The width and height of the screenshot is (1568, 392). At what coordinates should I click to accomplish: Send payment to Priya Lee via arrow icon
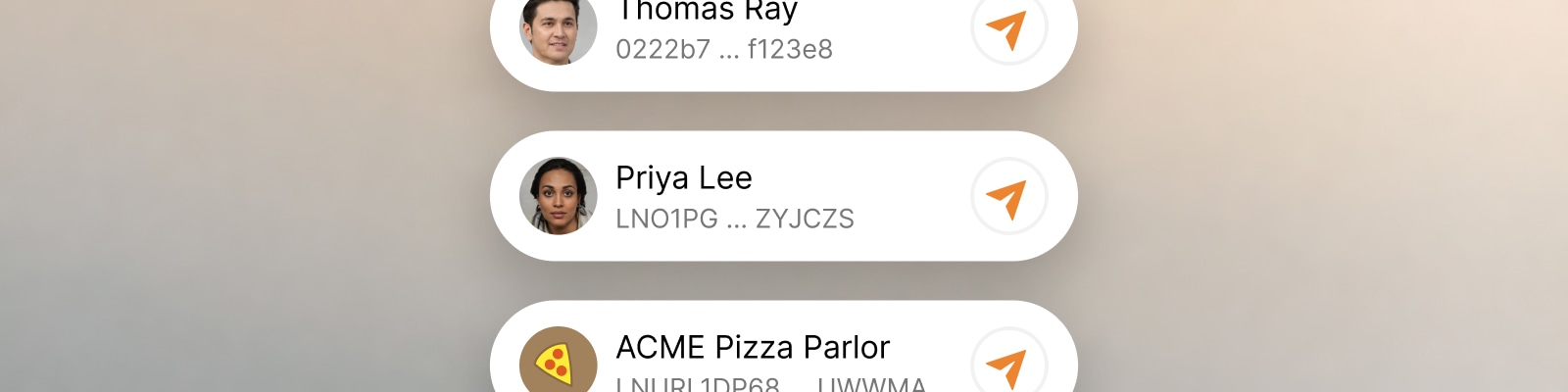click(x=1008, y=196)
